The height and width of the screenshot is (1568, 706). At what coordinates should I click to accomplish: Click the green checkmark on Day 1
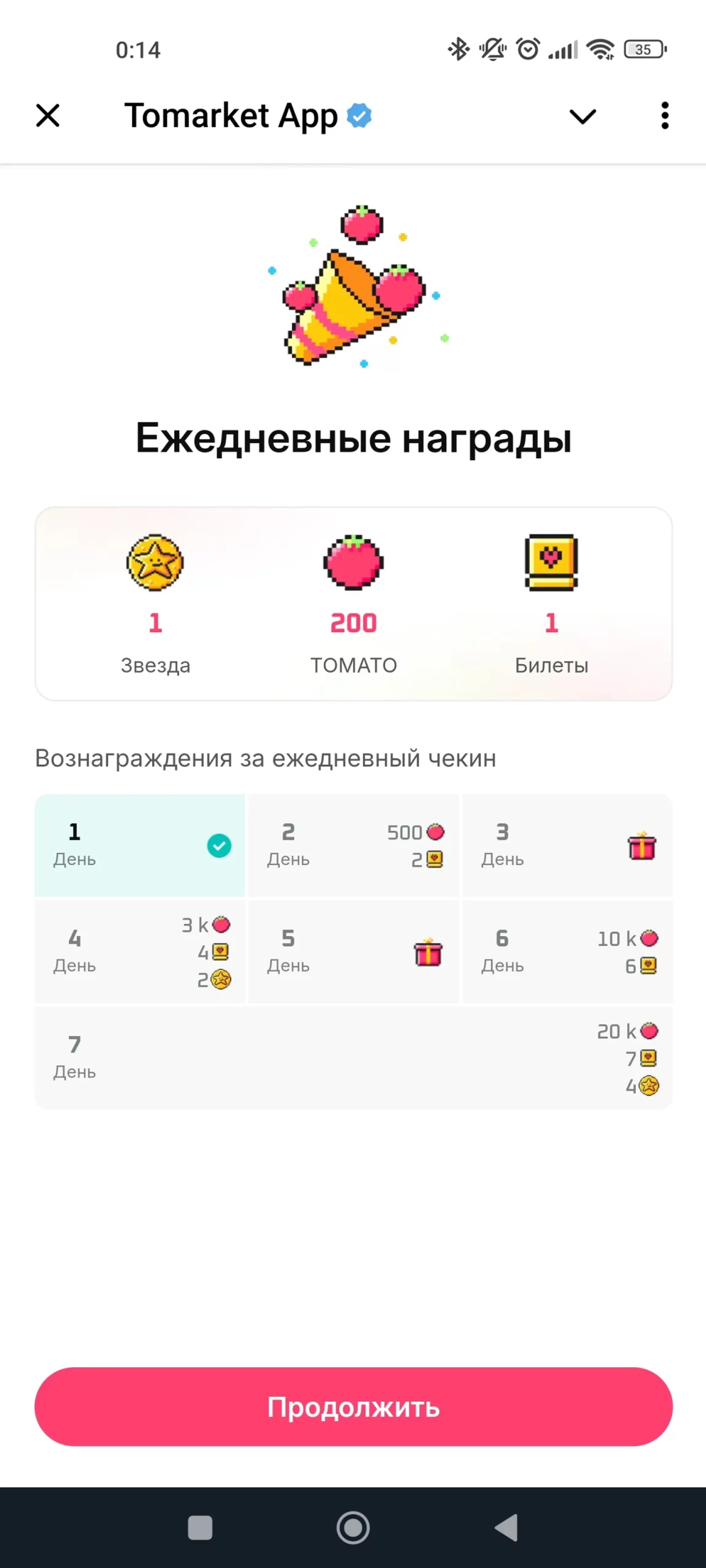219,845
